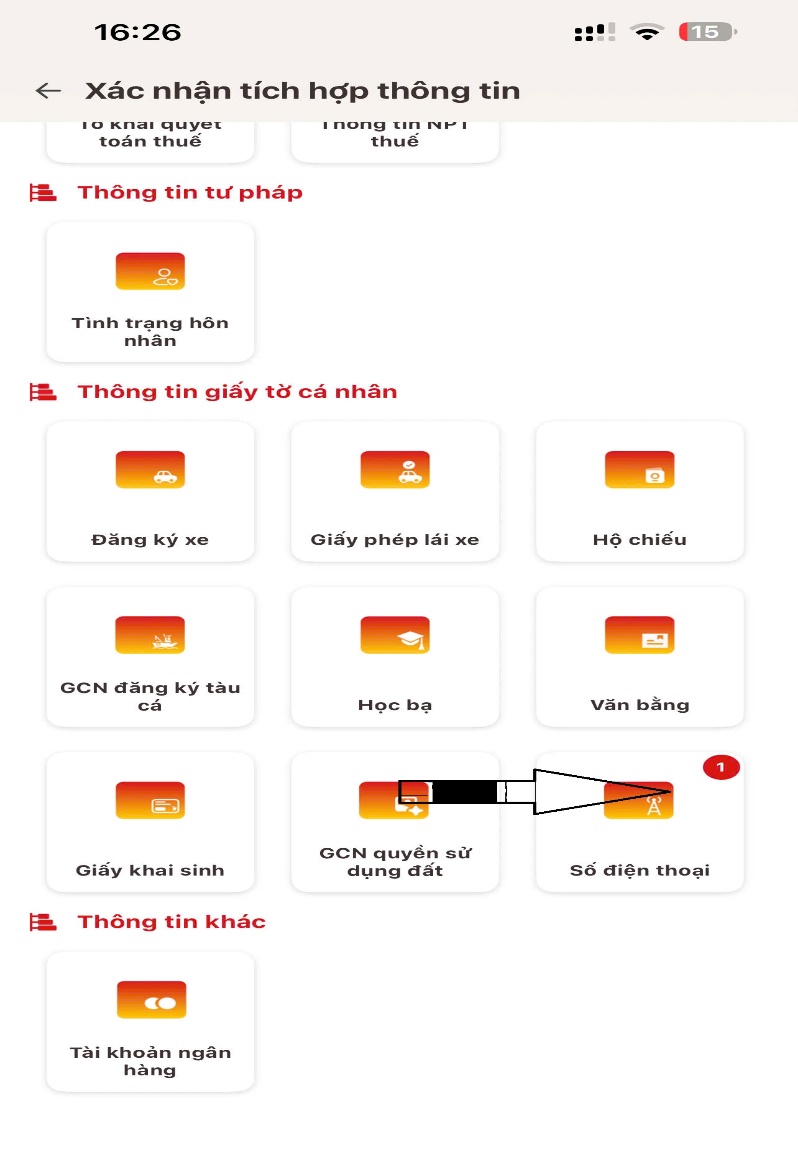Screen dimensions: 798x1166
Task: Select Thông tin NPT thuế card
Action: 395,139
